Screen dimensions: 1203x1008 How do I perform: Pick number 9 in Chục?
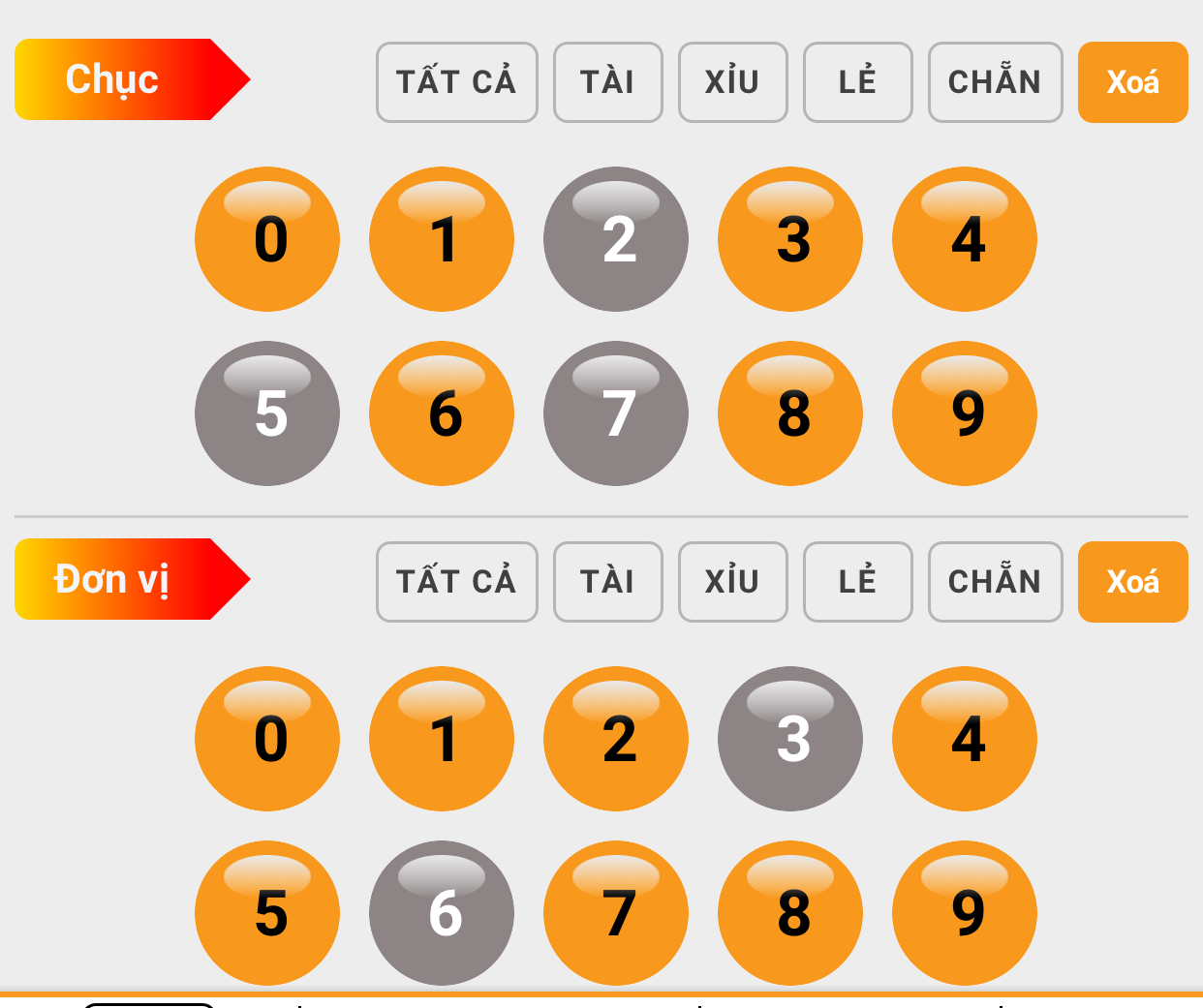[965, 413]
